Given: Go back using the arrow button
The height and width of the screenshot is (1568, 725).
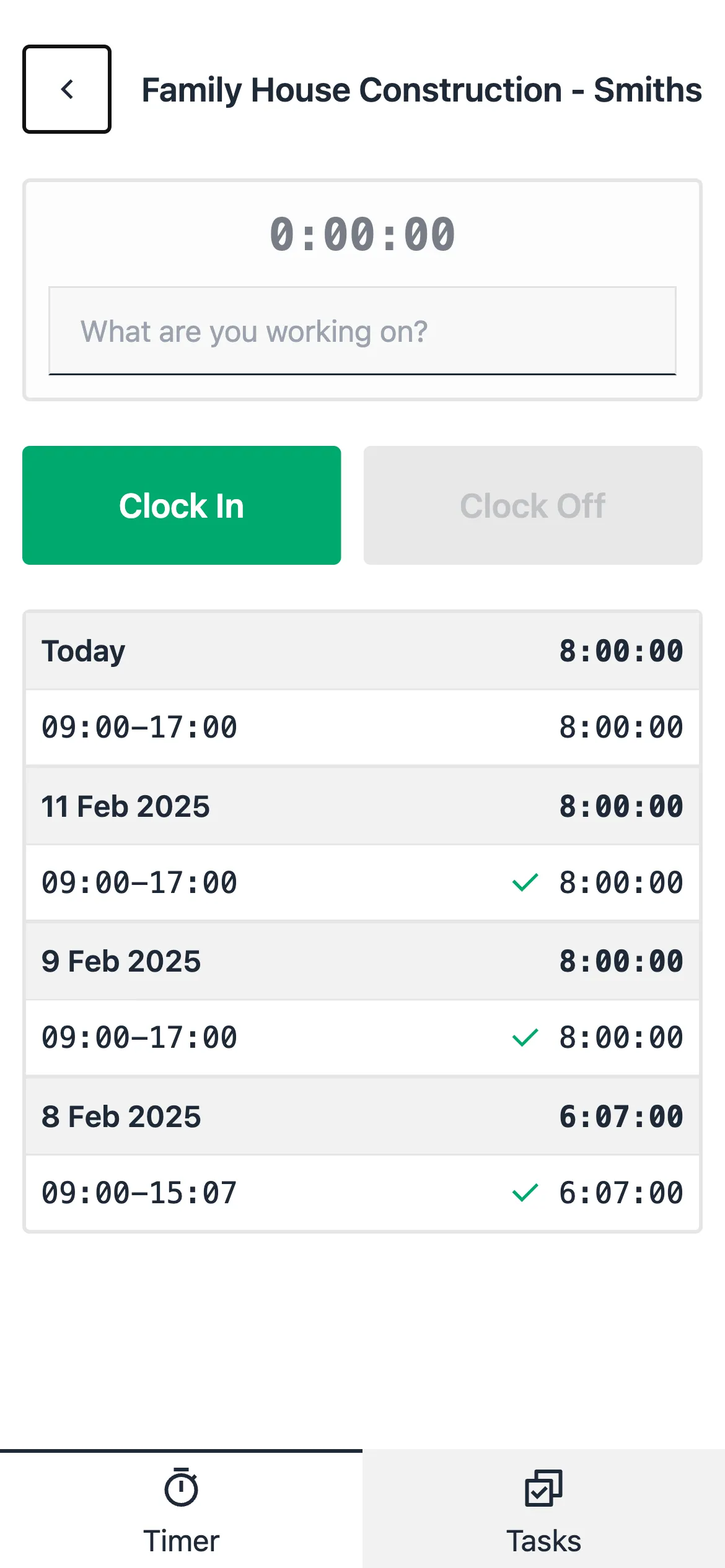Looking at the screenshot, I should [x=67, y=89].
